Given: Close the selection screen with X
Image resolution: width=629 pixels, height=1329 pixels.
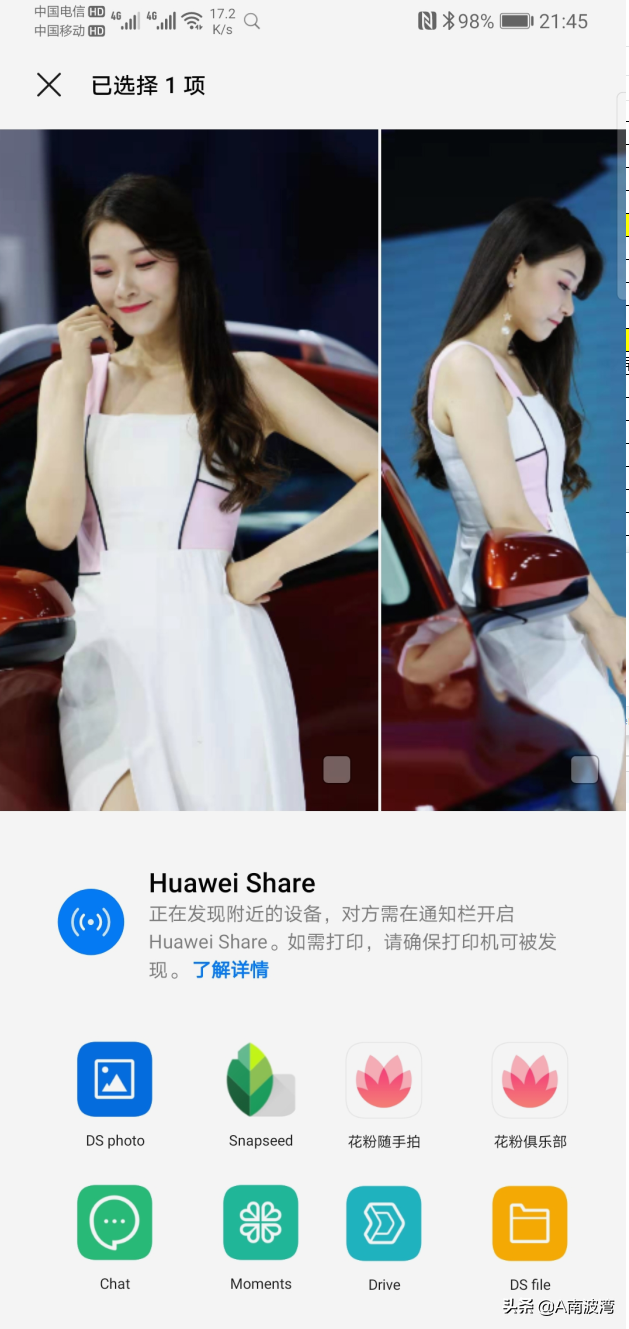Looking at the screenshot, I should [x=49, y=85].
